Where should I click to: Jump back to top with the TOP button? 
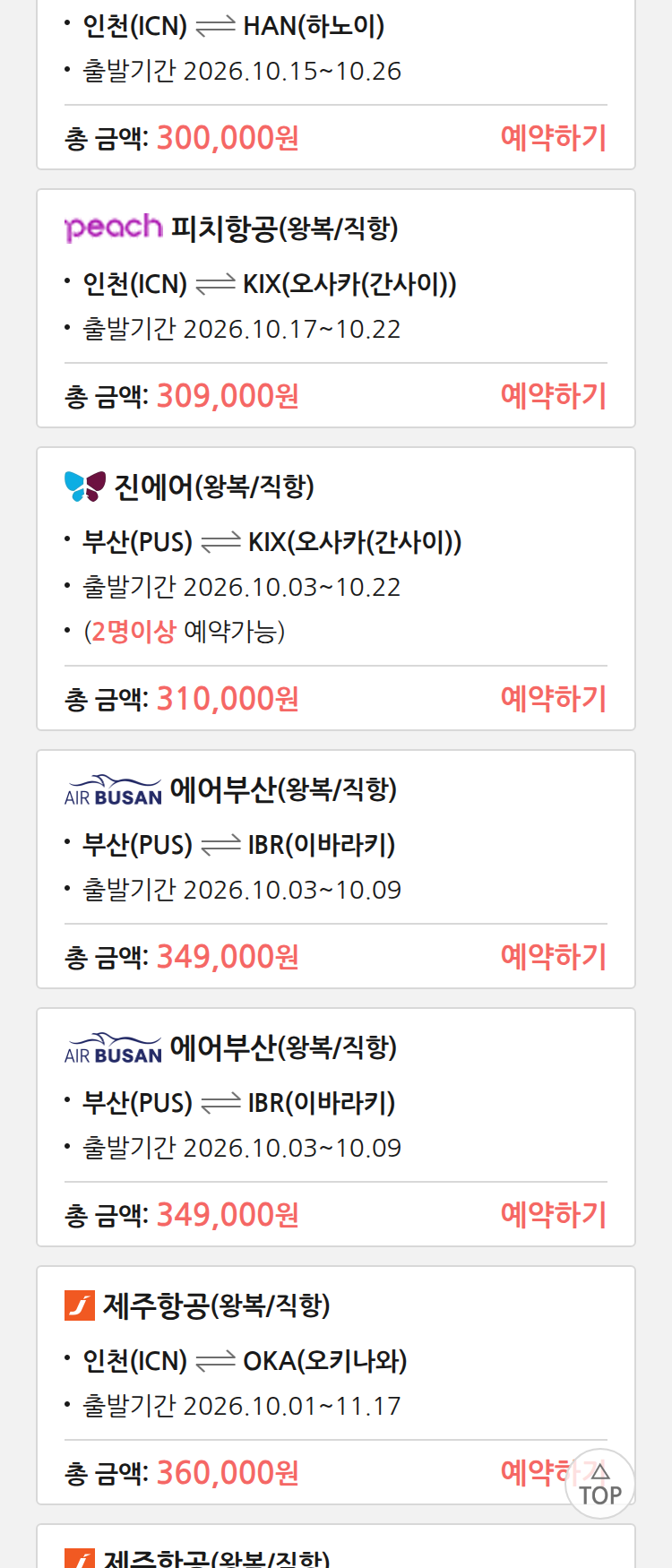click(600, 1484)
